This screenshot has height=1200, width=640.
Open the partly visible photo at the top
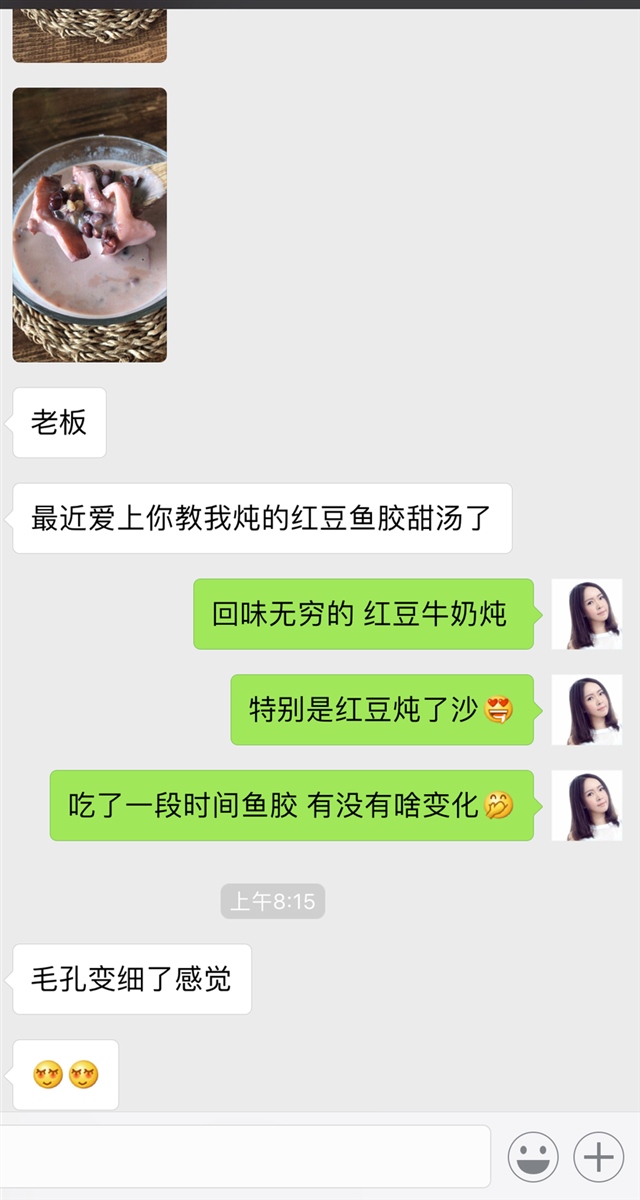coord(90,35)
